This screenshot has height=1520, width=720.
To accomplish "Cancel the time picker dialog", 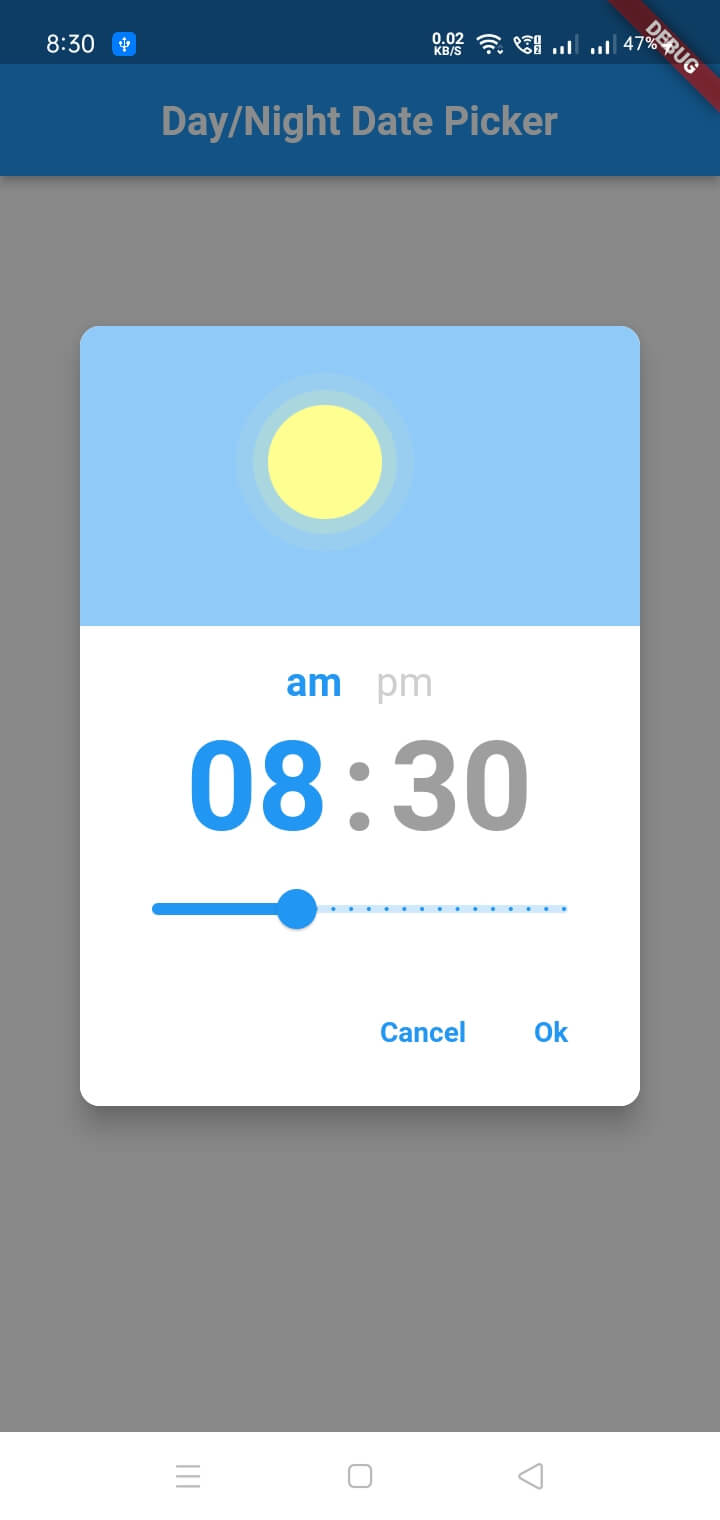I will [423, 1032].
